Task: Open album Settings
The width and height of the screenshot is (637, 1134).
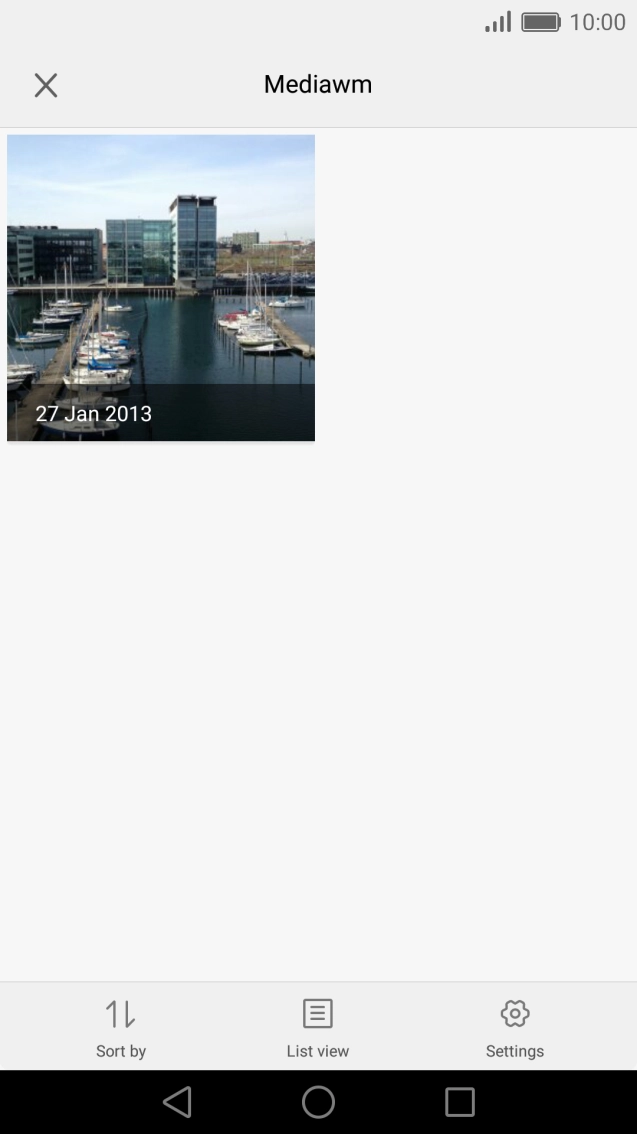Action: [x=515, y=1028]
